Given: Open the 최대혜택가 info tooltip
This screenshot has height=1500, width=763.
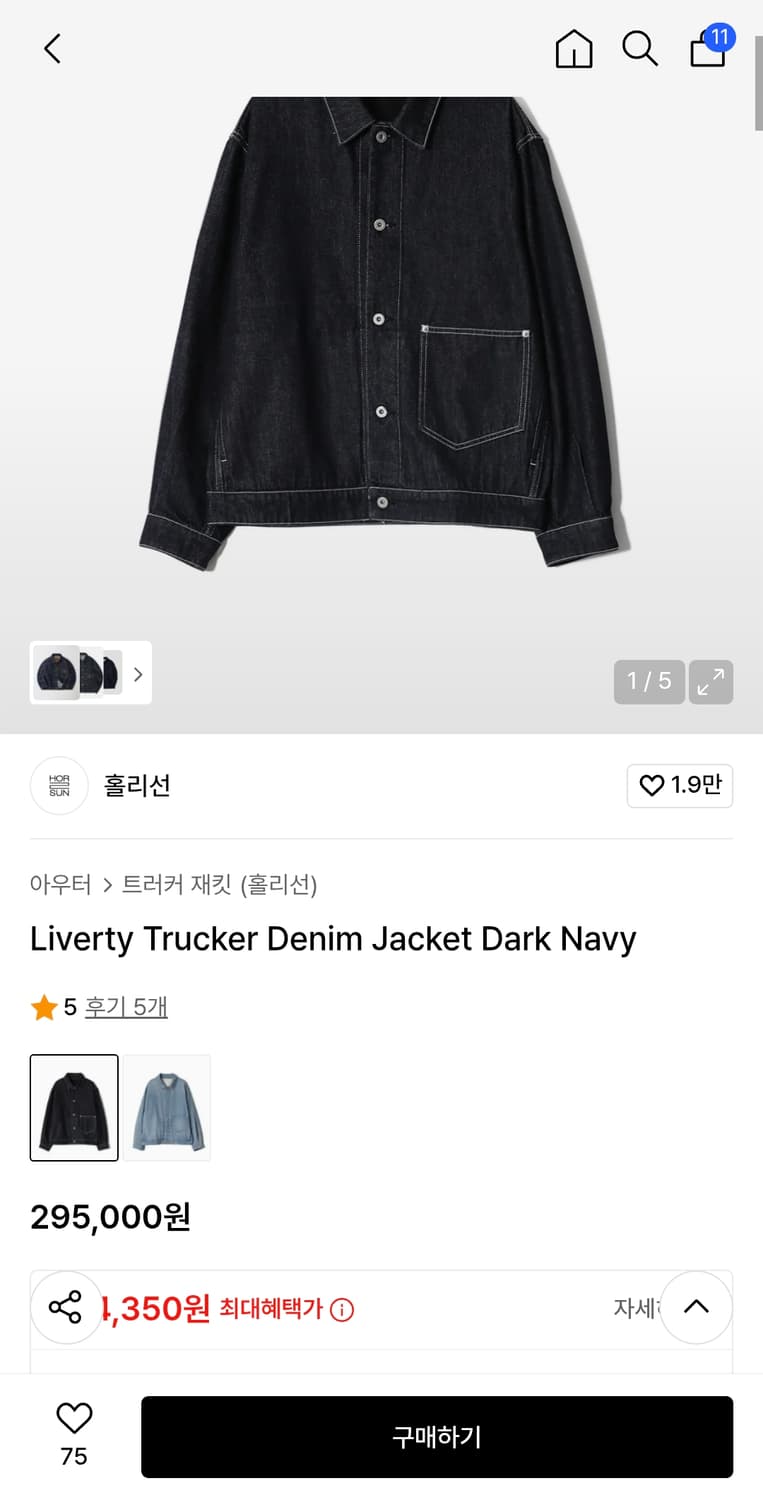Looking at the screenshot, I should pos(341,1310).
